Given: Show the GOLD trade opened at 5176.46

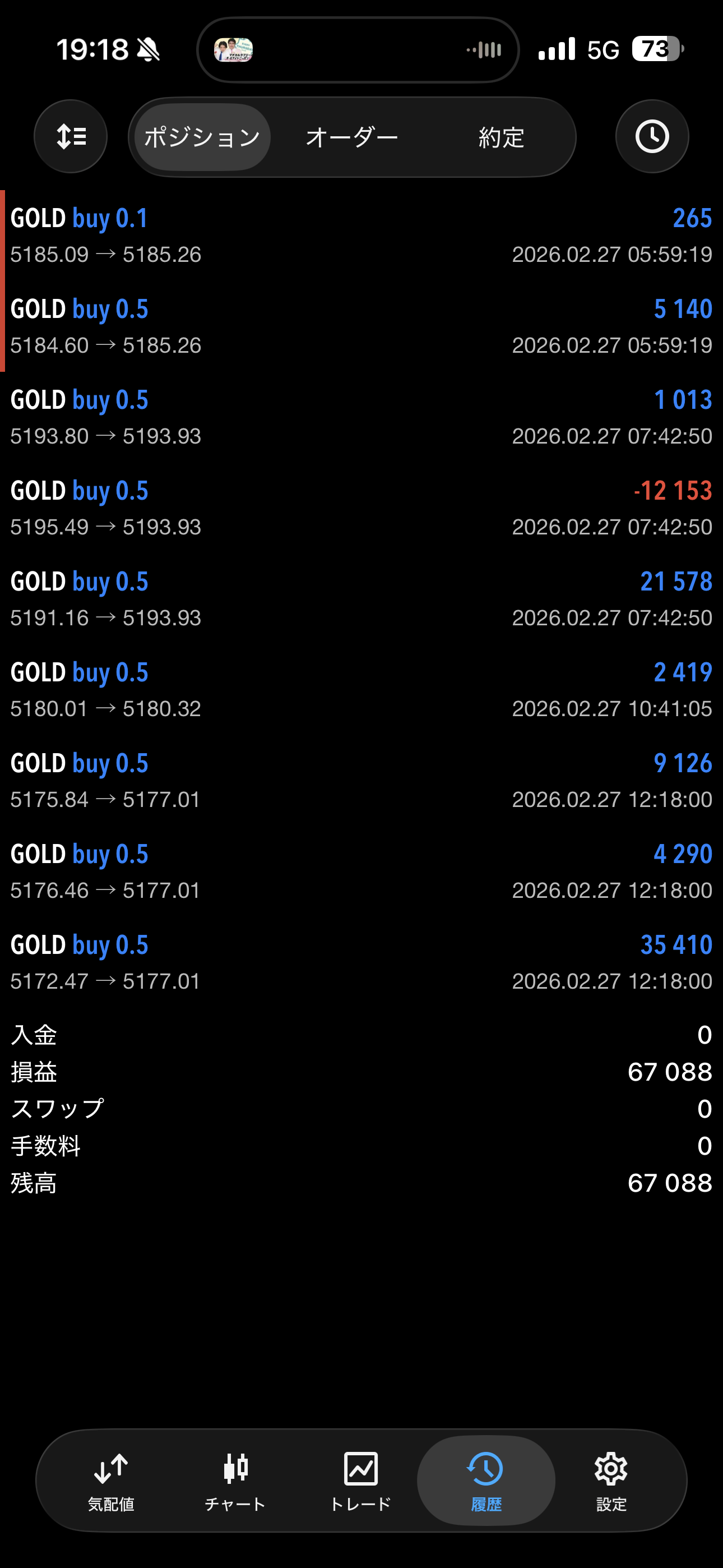Looking at the screenshot, I should (361, 871).
